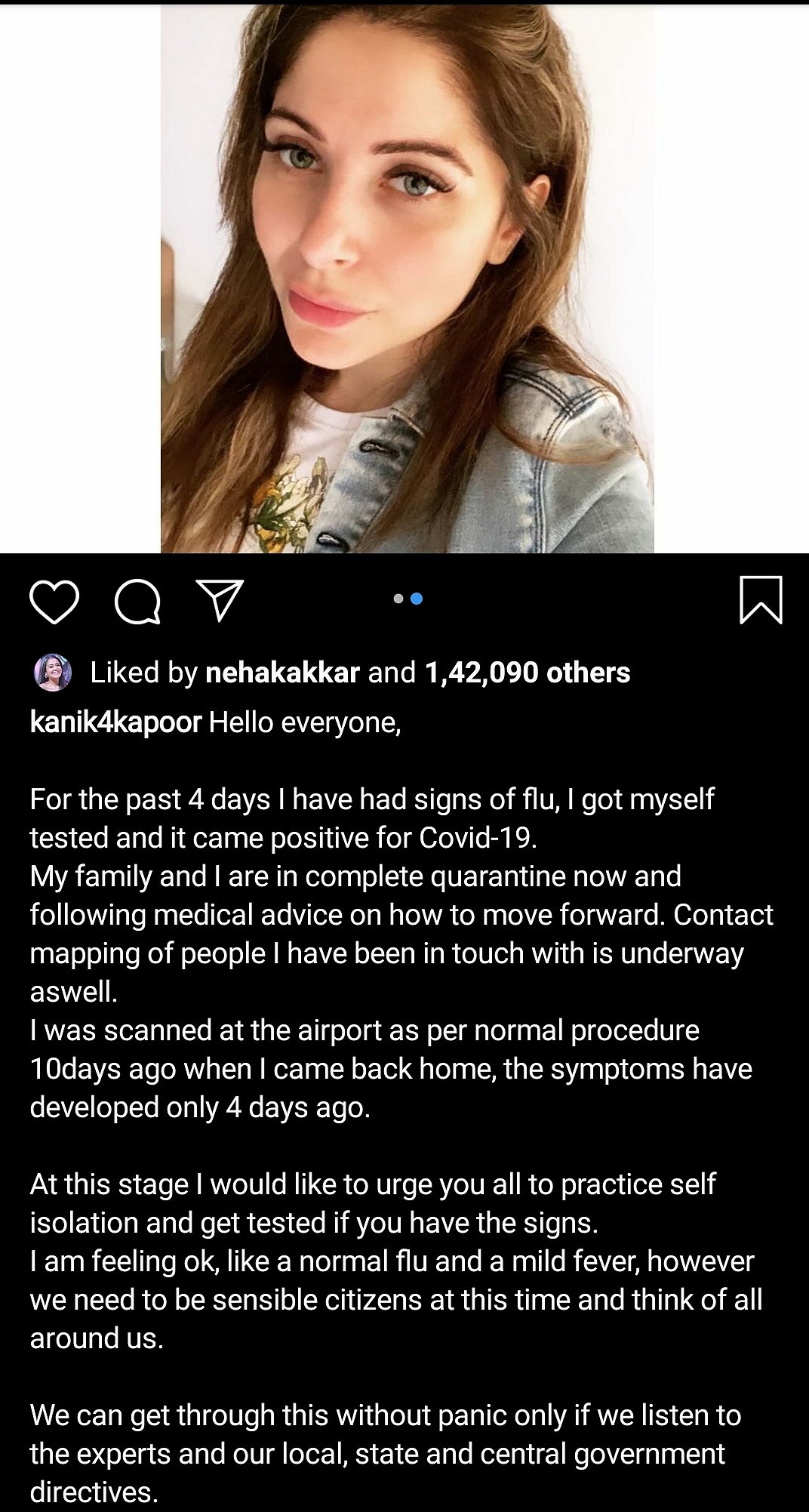View the 1,42,090 others who liked
Screen dimensions: 809x1512
pyautogui.click(x=528, y=673)
